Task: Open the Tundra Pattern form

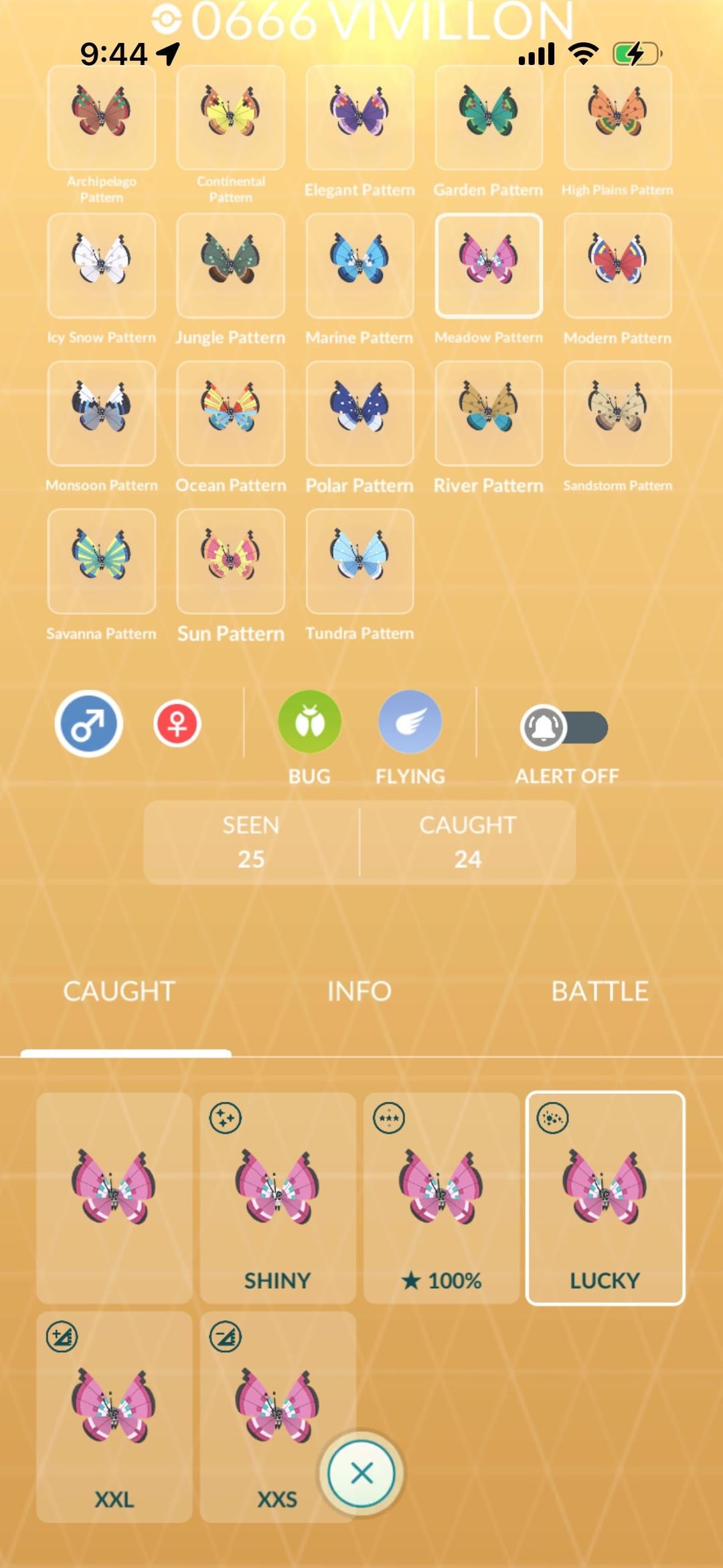Action: coord(359,561)
